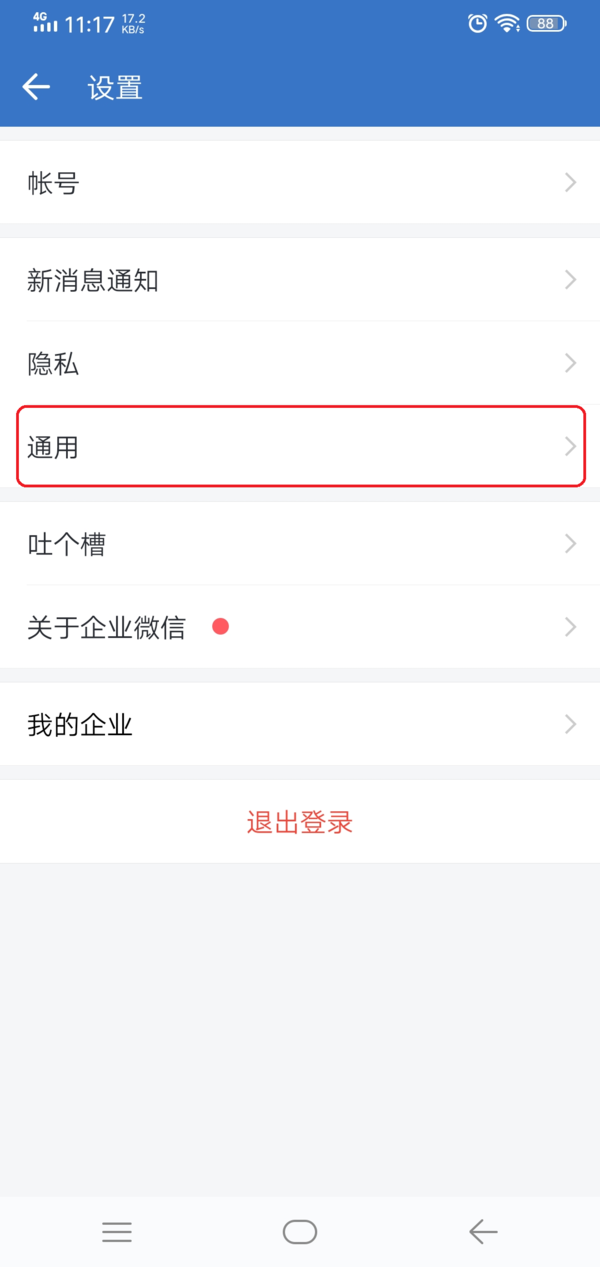Viewport: 600px width, 1267px height.
Task: Open 关于企业微信
Action: tap(300, 627)
